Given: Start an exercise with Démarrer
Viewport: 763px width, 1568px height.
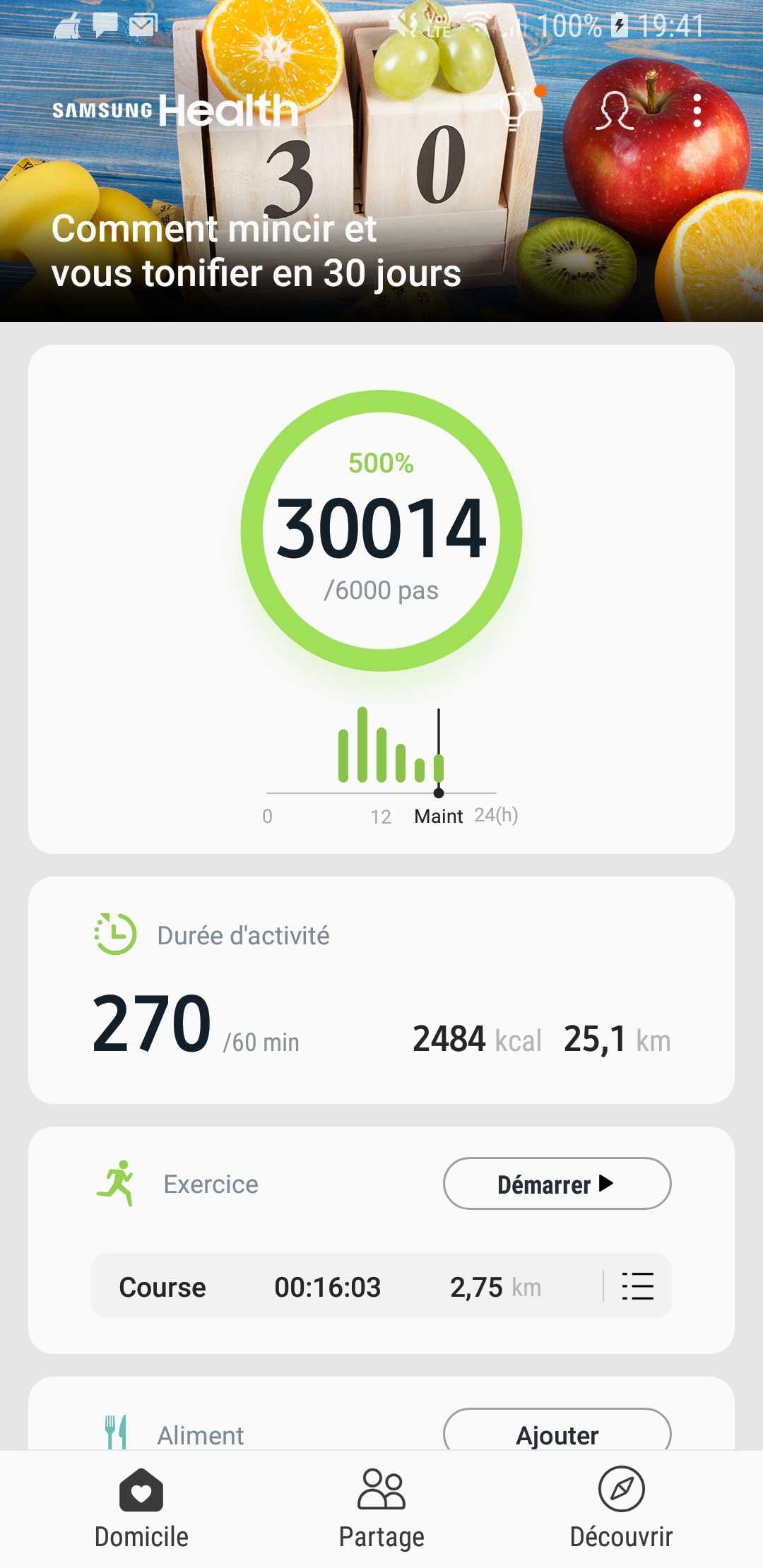Looking at the screenshot, I should [557, 1183].
